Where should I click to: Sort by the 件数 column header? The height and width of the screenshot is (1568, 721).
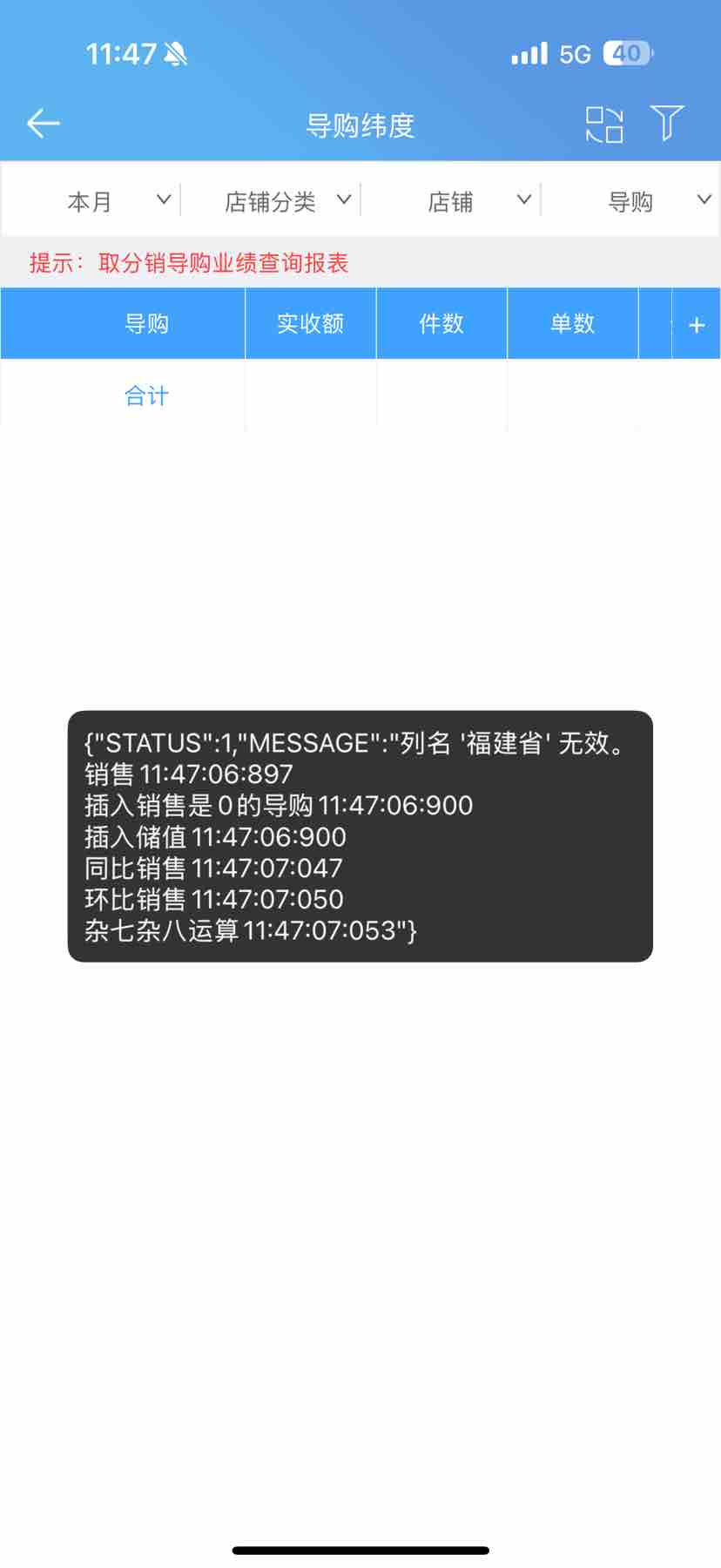point(441,324)
